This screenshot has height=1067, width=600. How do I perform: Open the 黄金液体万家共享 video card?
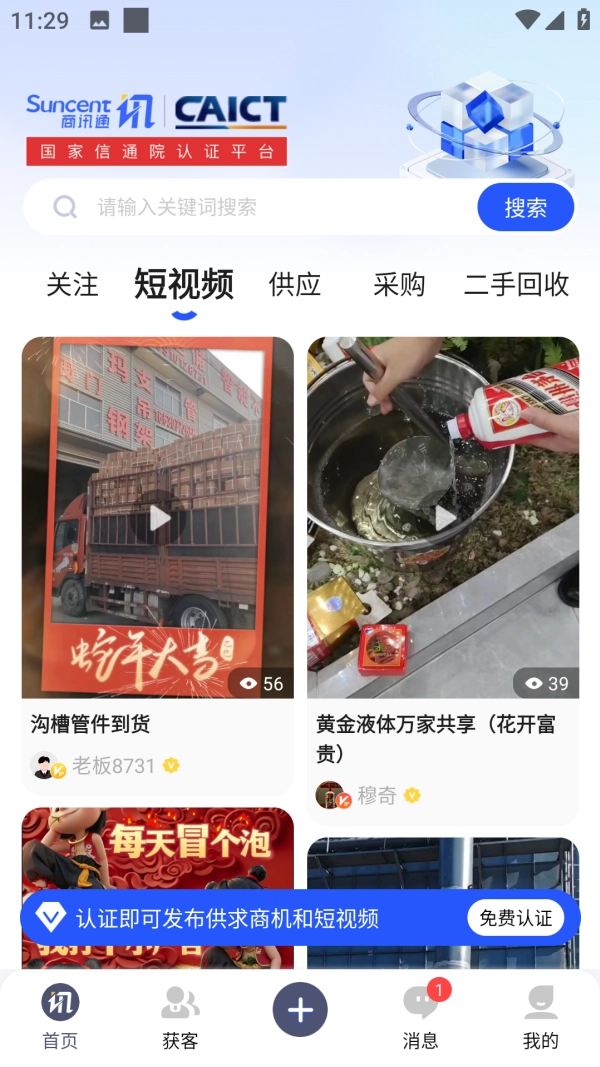pyautogui.click(x=443, y=517)
